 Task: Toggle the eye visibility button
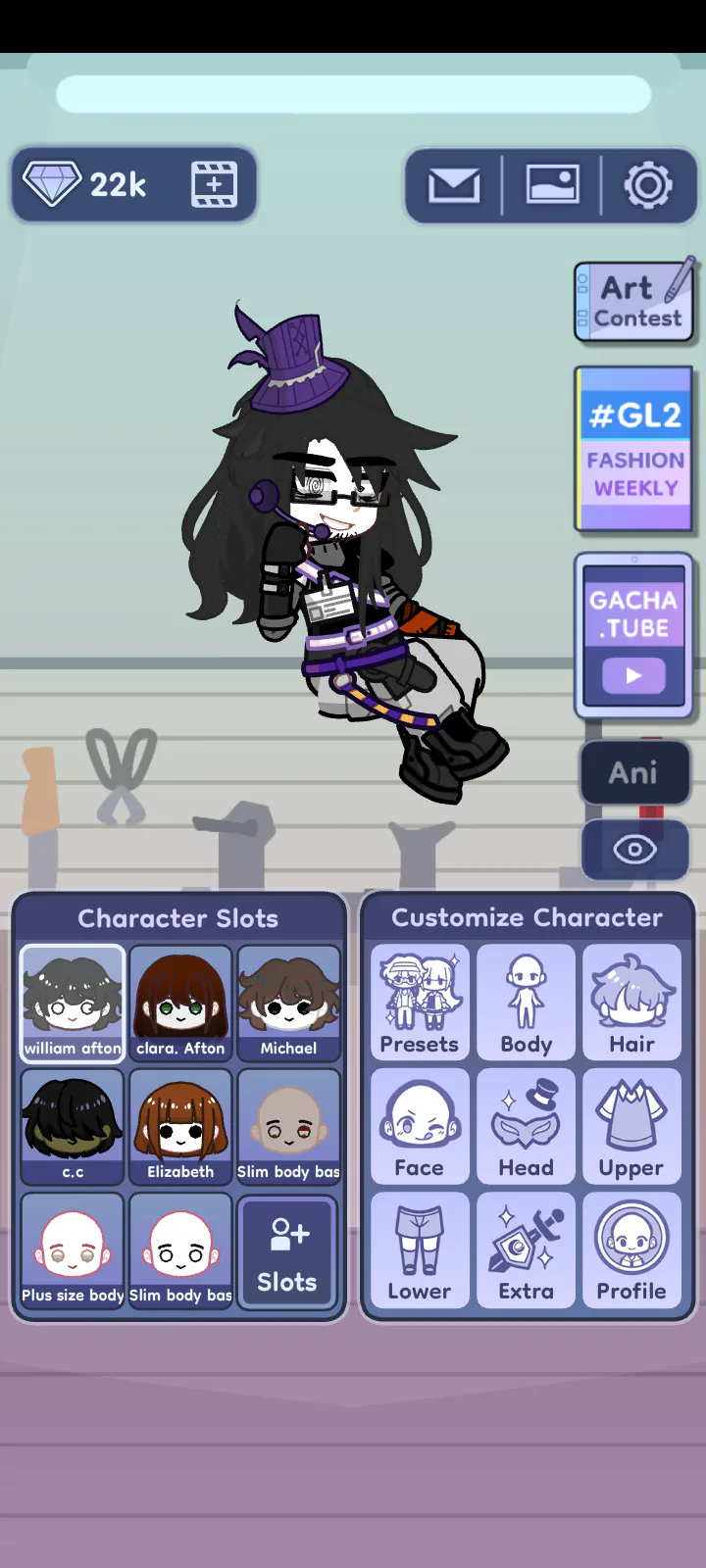pyautogui.click(x=634, y=849)
